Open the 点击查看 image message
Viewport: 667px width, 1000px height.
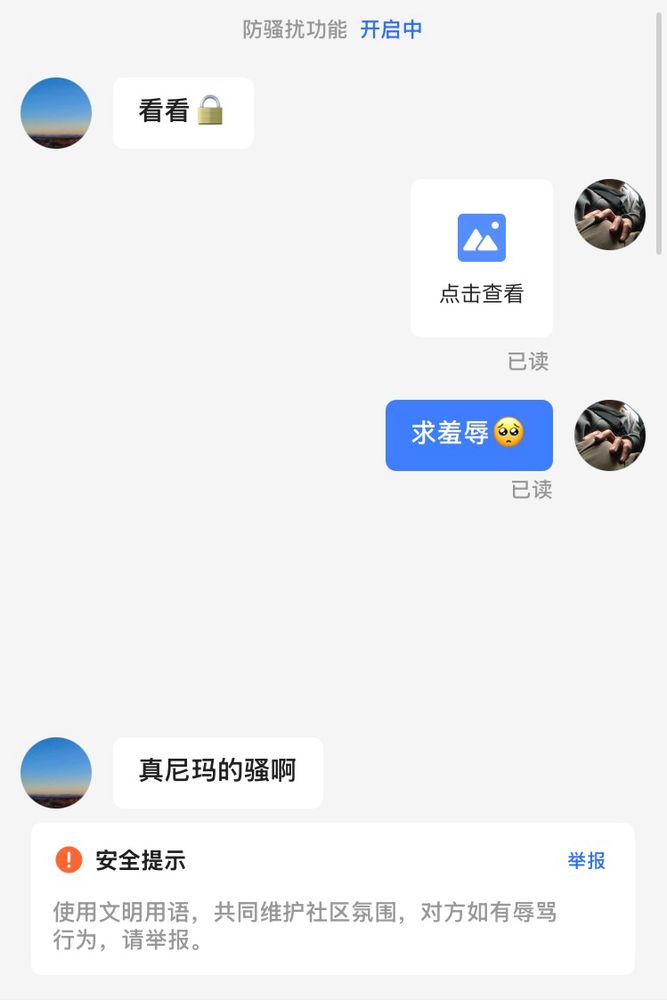481,258
